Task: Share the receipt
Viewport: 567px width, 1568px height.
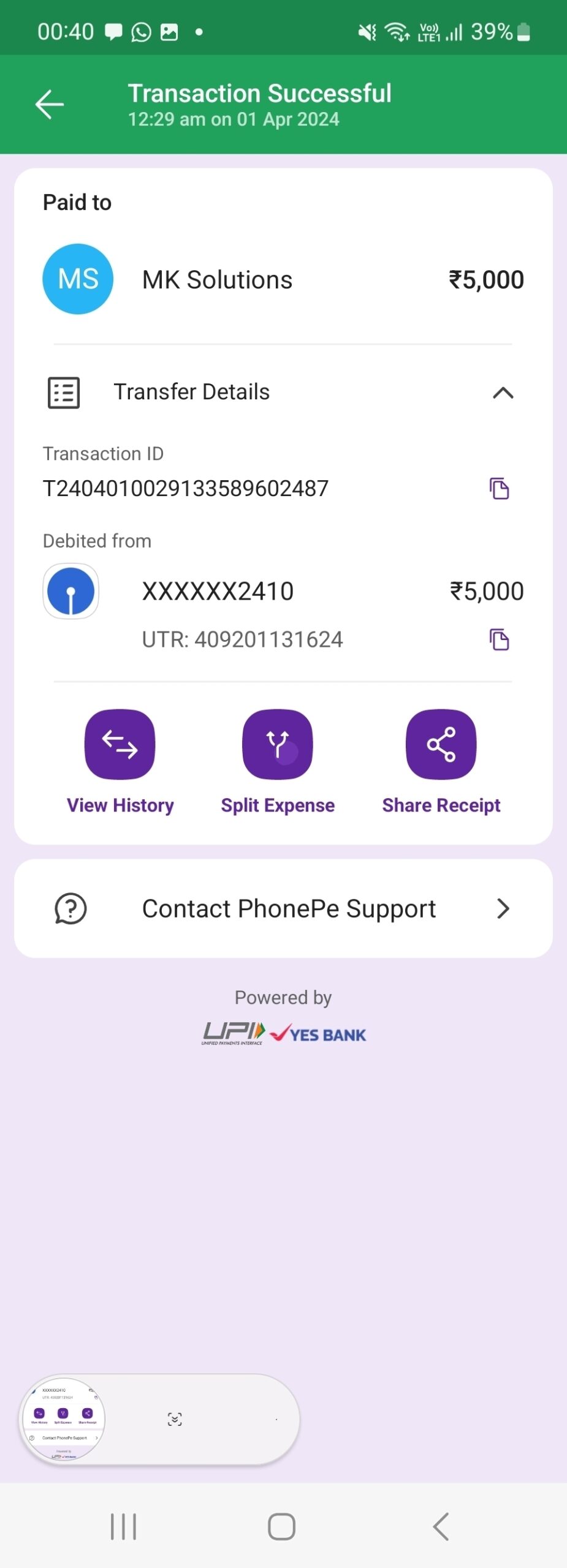Action: [441, 745]
